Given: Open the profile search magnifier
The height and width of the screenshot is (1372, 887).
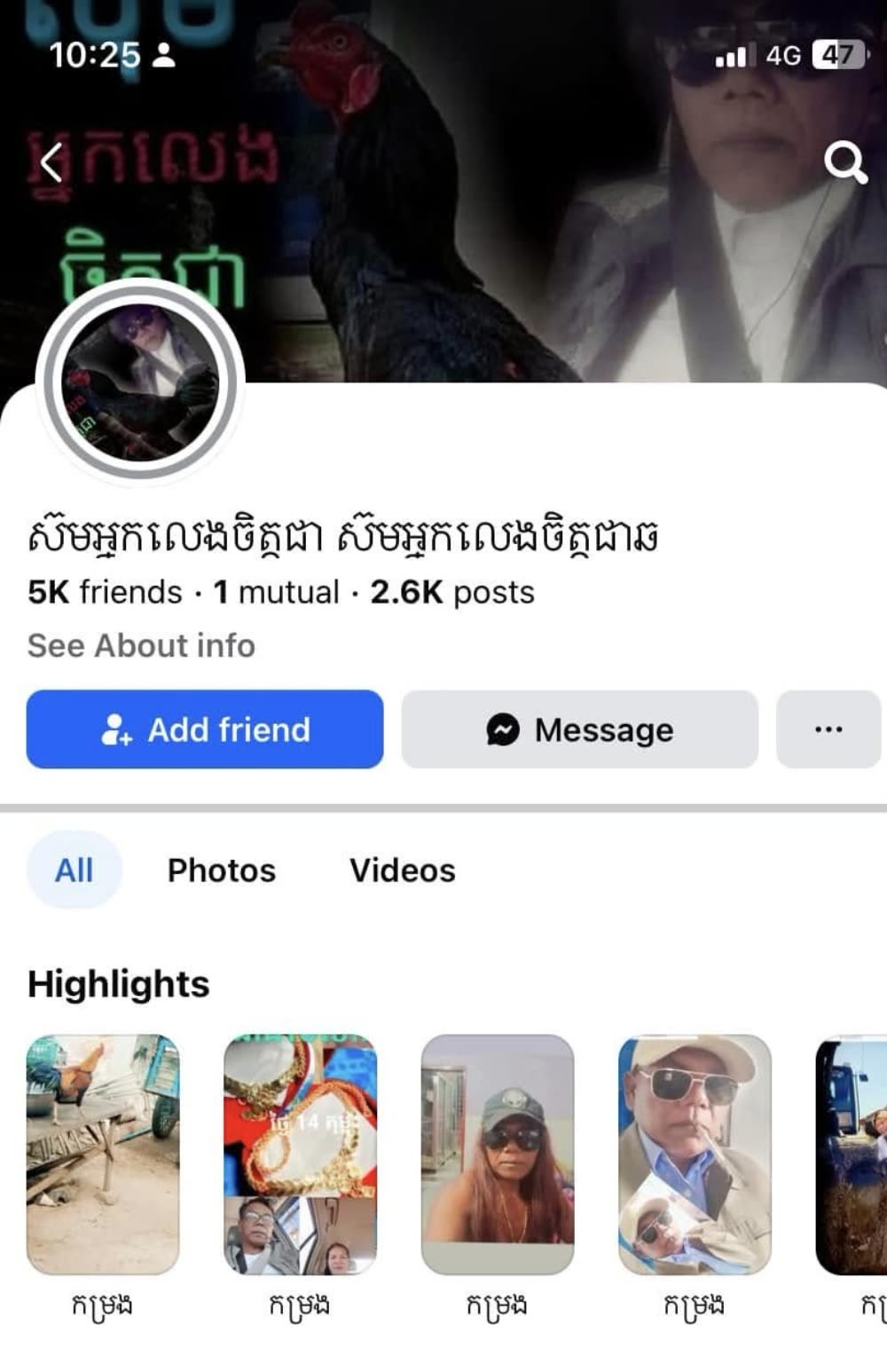Looking at the screenshot, I should 844,162.
